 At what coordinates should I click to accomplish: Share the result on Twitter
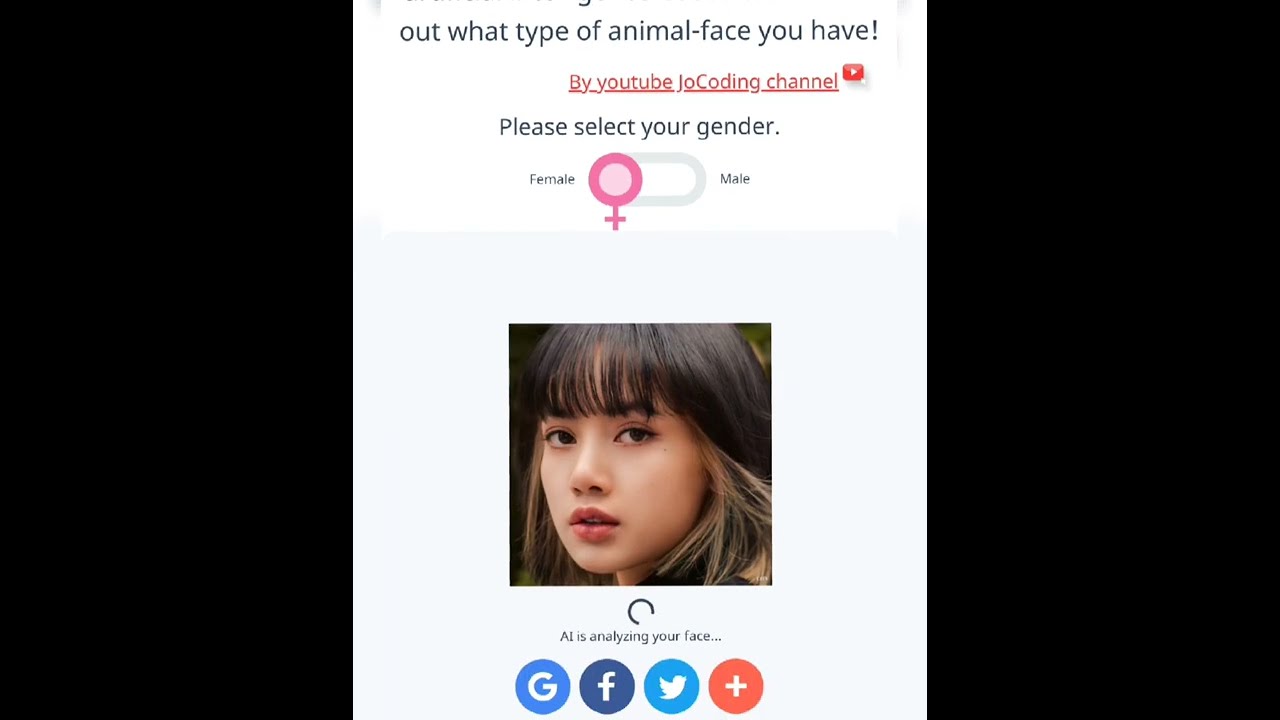click(x=671, y=686)
